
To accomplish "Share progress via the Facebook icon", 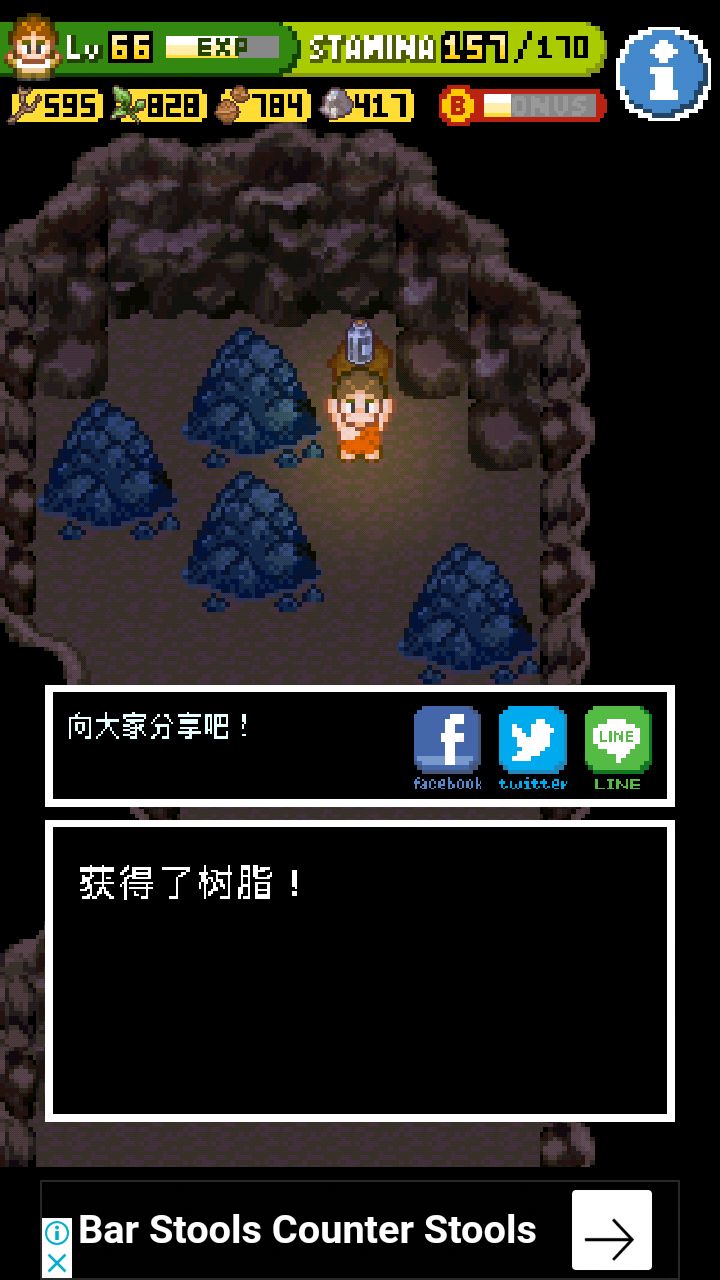I will click(x=447, y=740).
